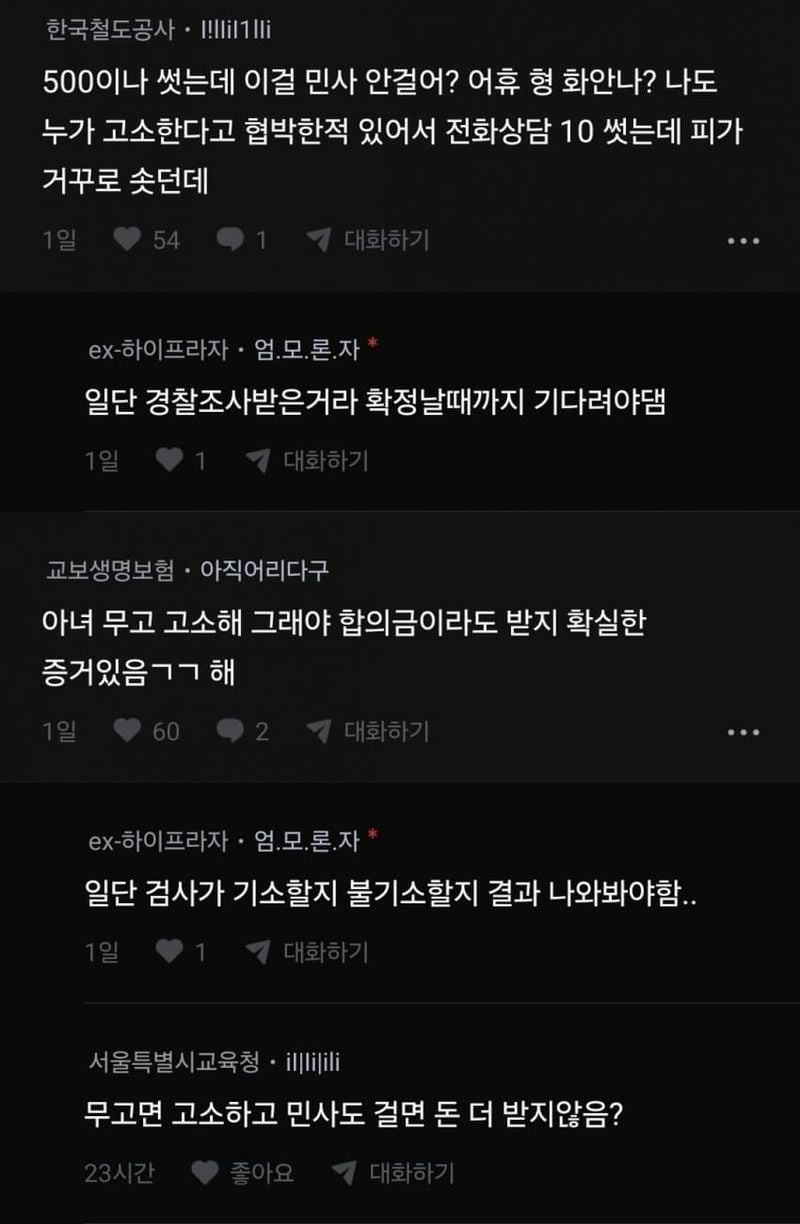
Task: Like the 한국철도공사 comment with 54 likes
Action: pos(127,240)
